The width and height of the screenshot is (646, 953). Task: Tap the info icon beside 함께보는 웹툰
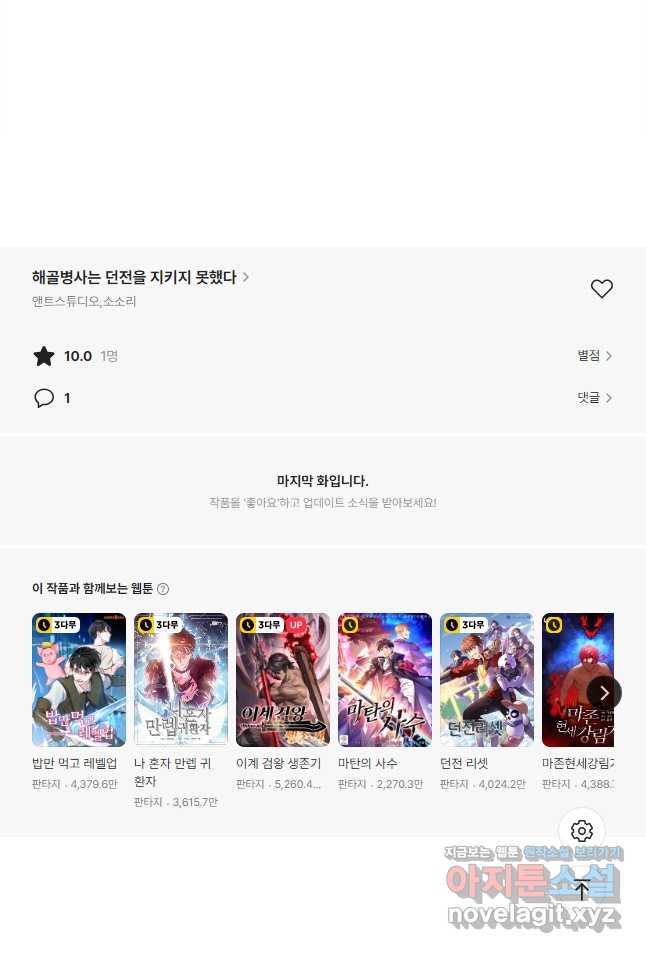[x=163, y=589]
